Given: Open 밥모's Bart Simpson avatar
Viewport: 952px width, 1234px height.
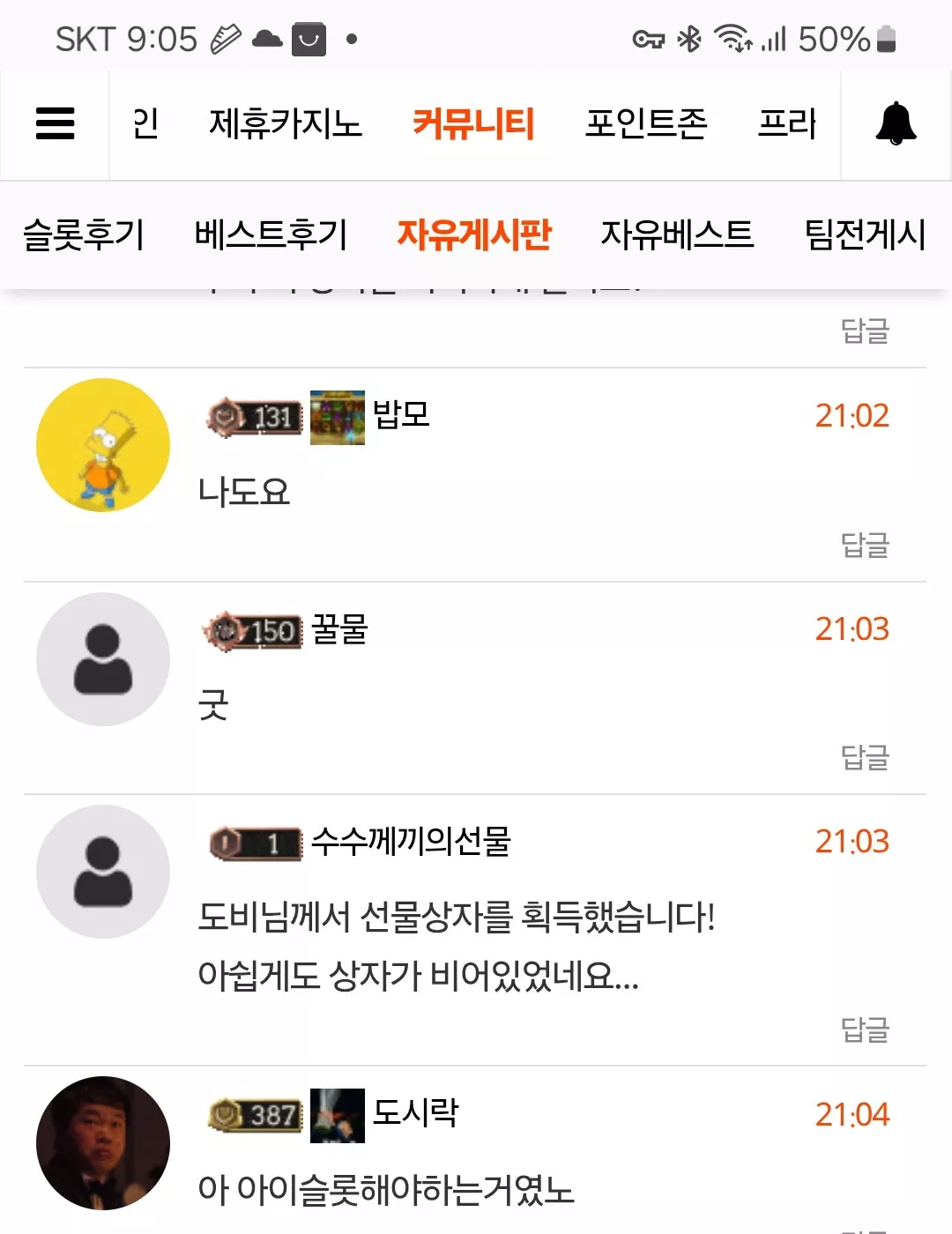Looking at the screenshot, I should [103, 445].
